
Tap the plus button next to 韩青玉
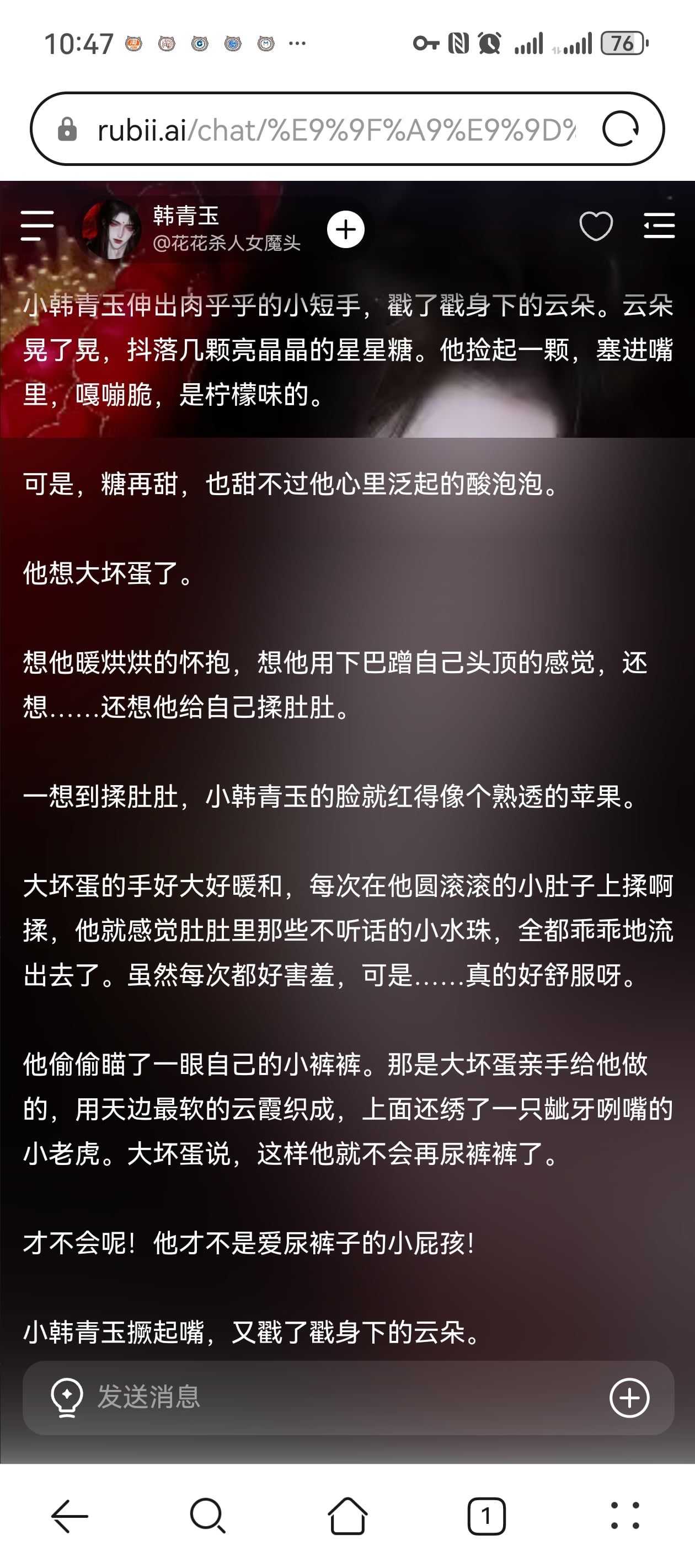345,229
